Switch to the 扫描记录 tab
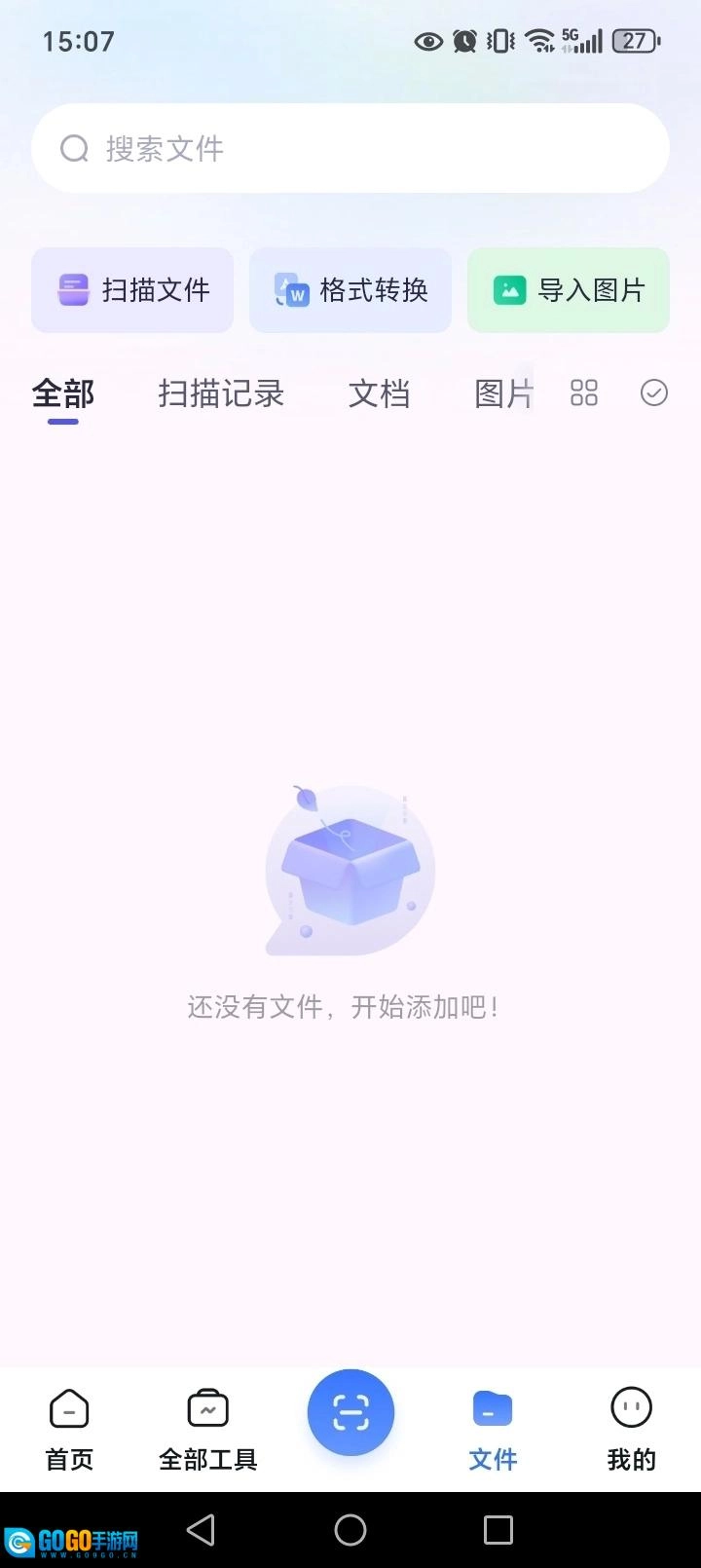Viewport: 701px width, 1568px height. [221, 394]
